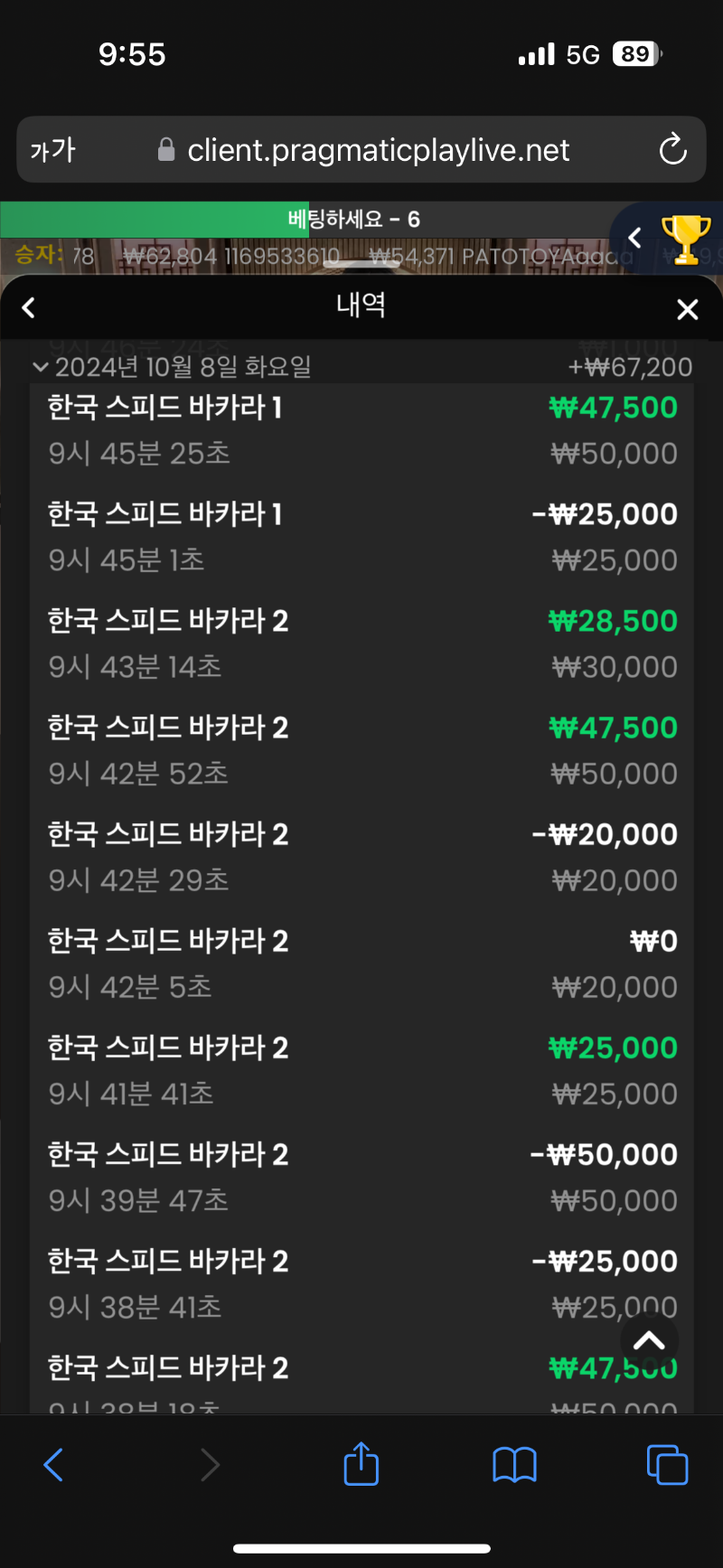
Task: Reload the page in Safari
Action: click(x=672, y=150)
